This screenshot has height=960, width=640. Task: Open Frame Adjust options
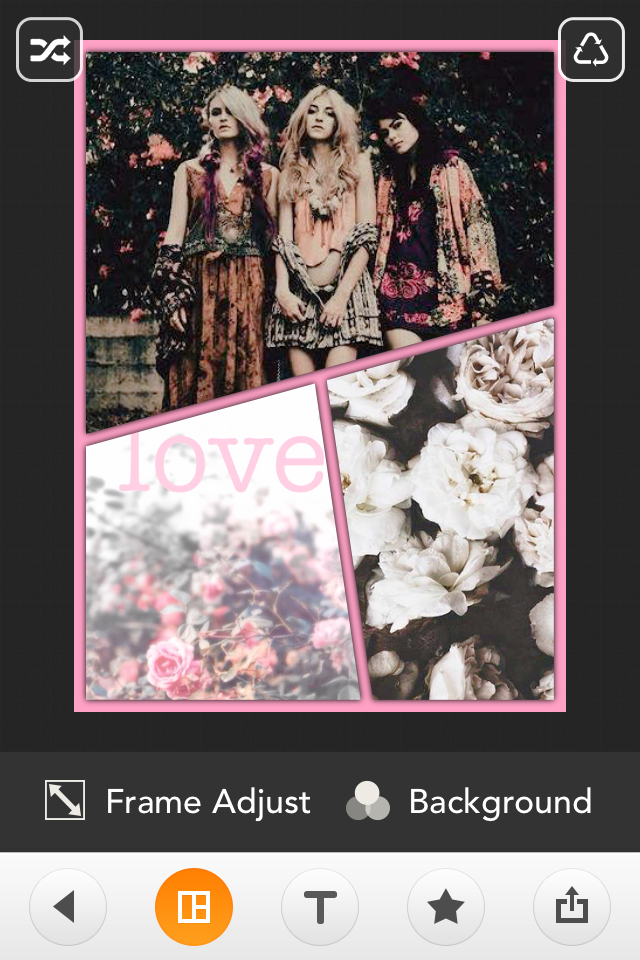(x=178, y=802)
